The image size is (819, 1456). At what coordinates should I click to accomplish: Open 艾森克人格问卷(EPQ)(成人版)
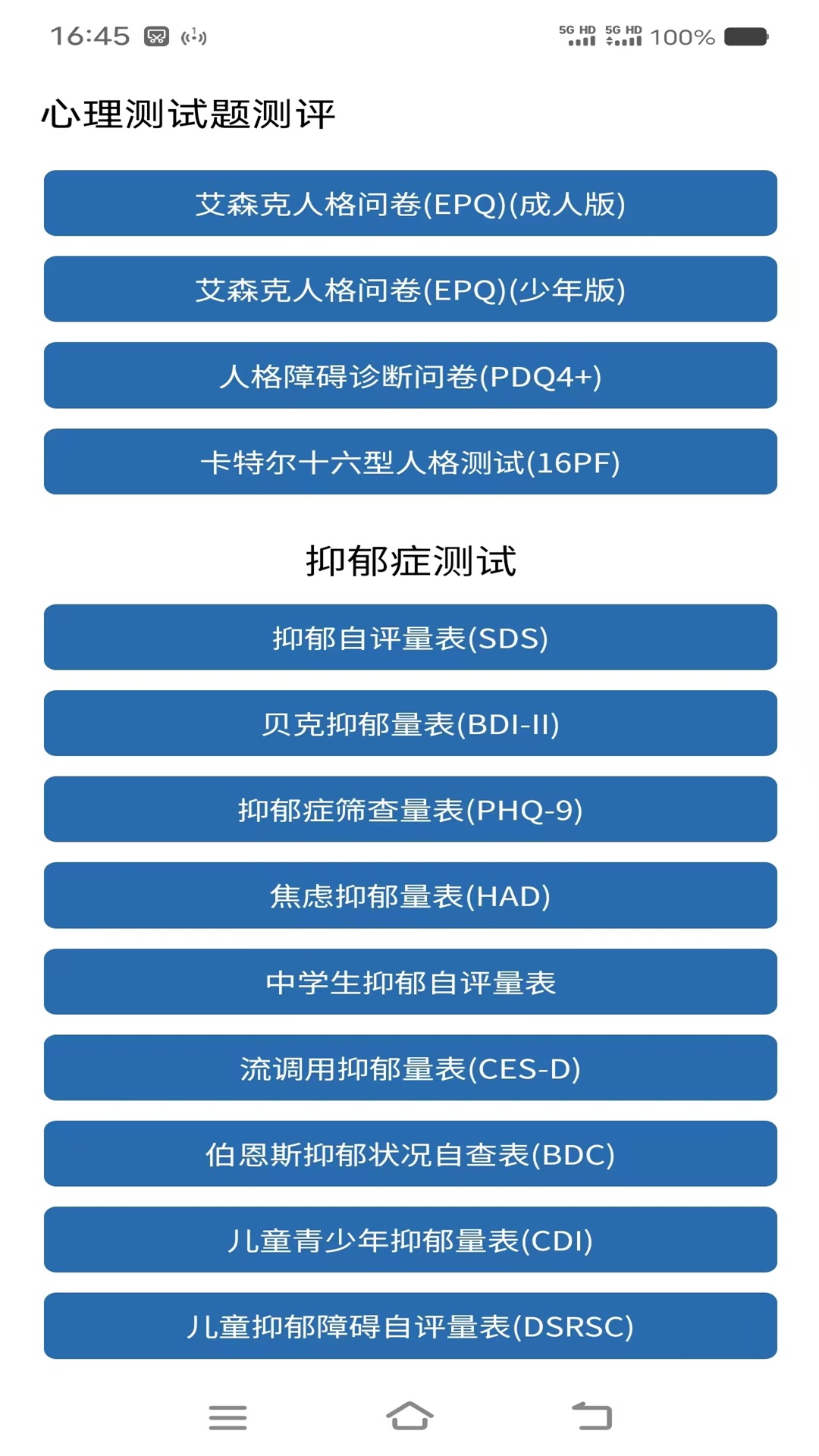tap(409, 203)
